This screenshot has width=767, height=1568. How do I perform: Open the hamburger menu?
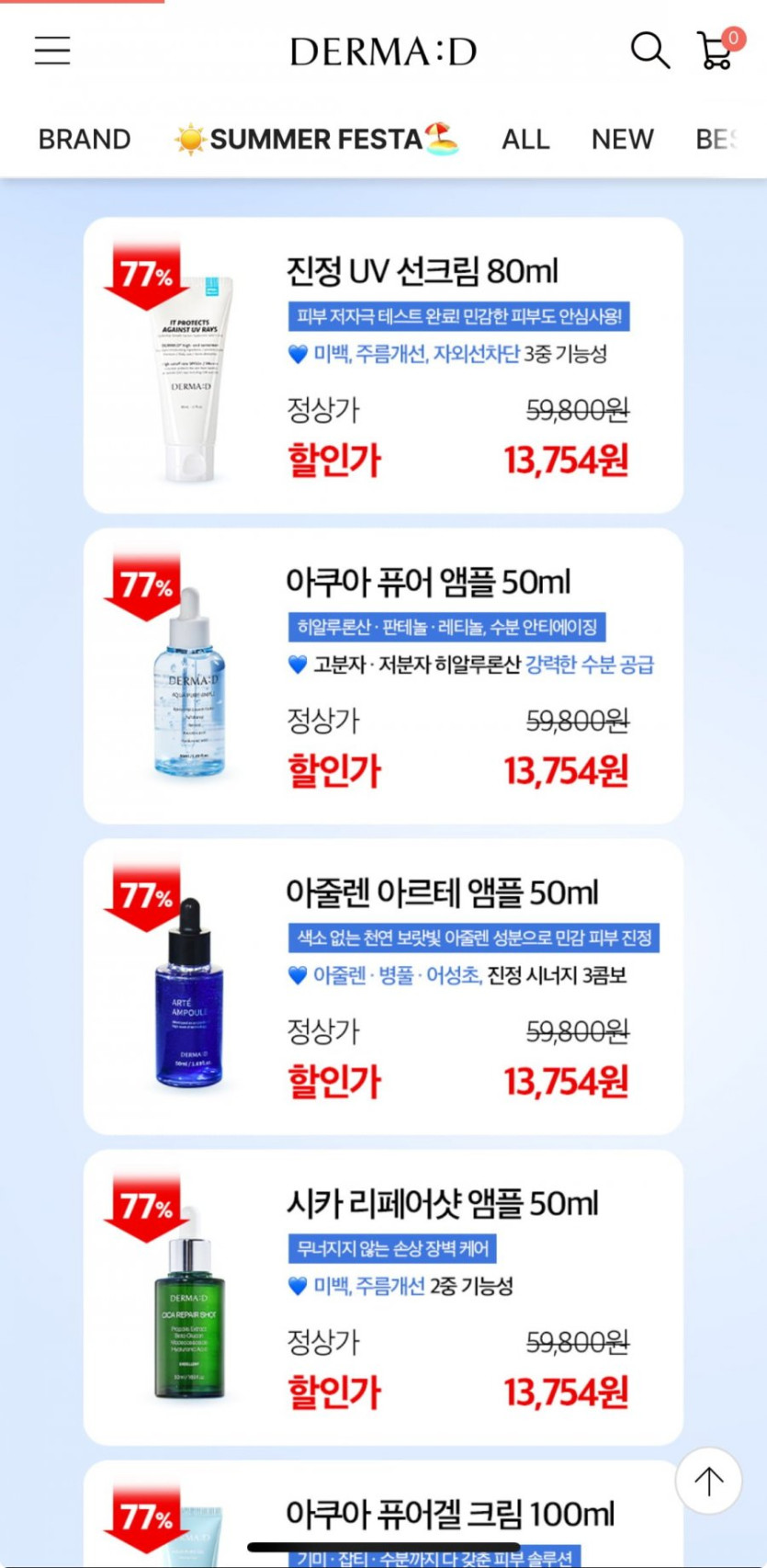pyautogui.click(x=52, y=51)
